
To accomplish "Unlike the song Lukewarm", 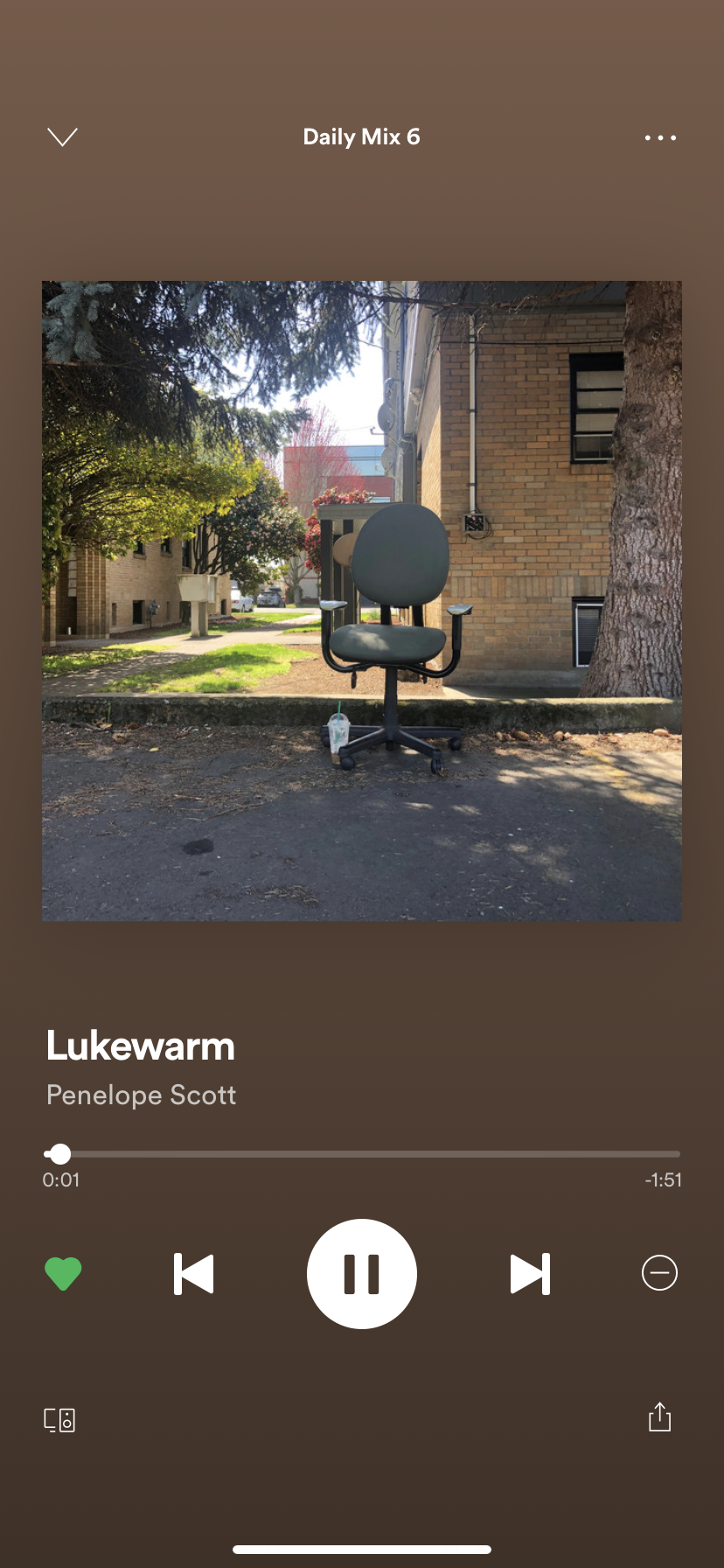I will [x=63, y=1273].
